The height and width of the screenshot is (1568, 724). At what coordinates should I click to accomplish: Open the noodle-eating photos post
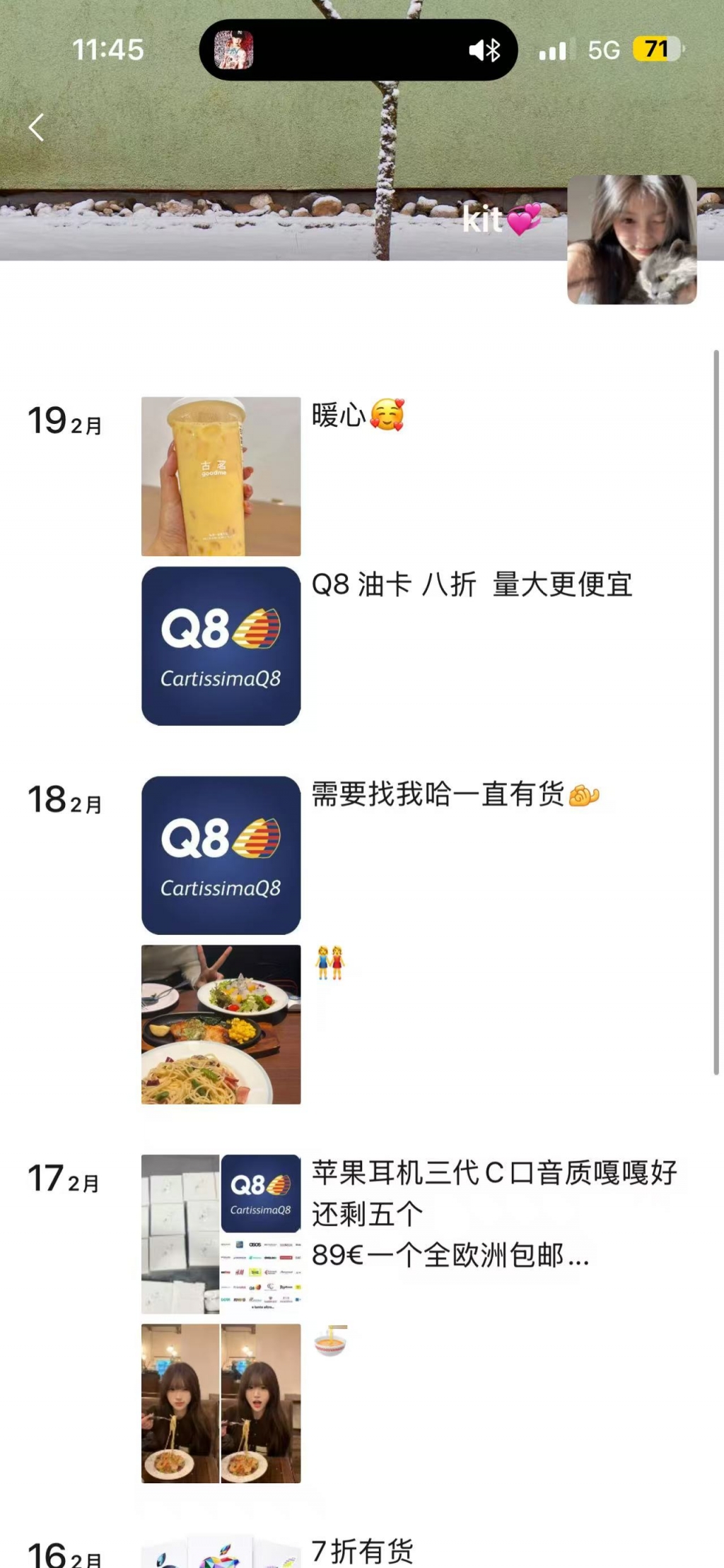coord(221,1403)
